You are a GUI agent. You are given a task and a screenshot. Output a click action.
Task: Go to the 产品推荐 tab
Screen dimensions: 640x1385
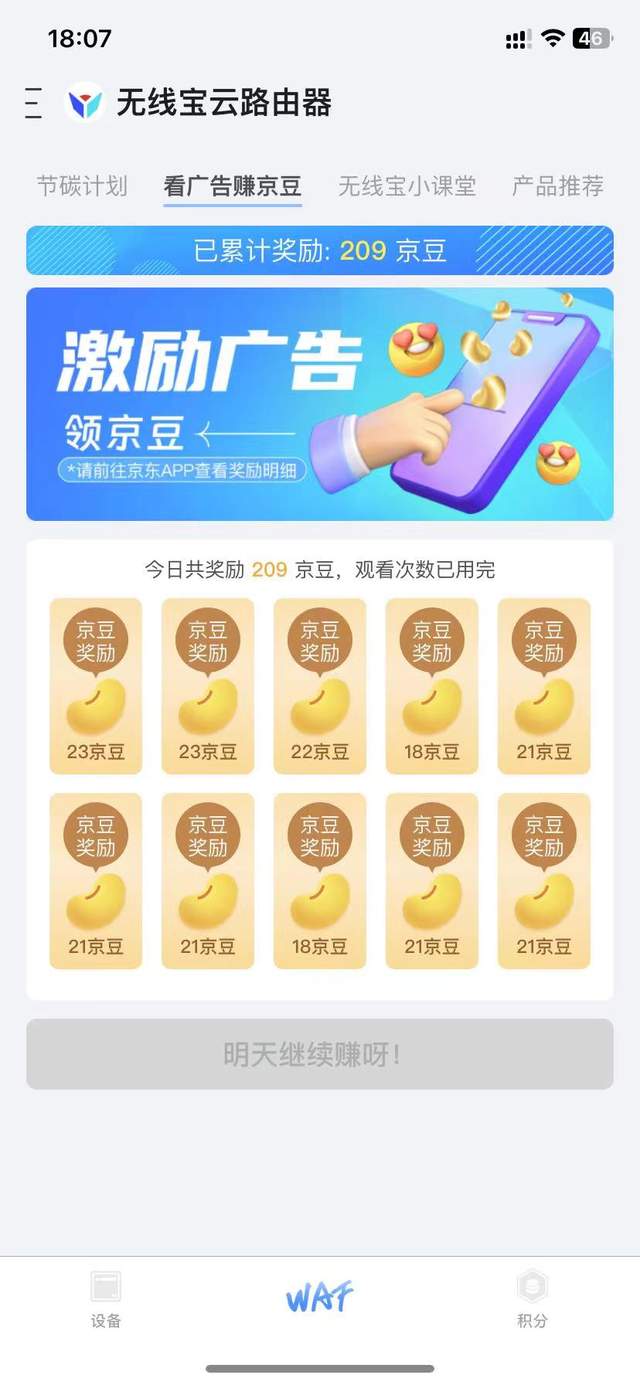(x=558, y=186)
